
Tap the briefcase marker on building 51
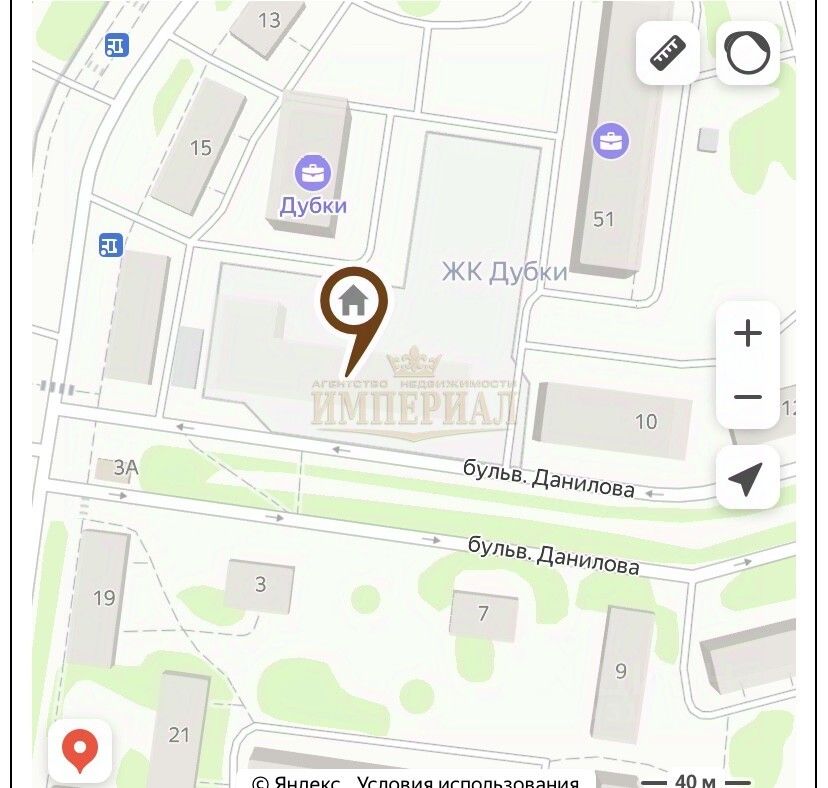coord(610,141)
